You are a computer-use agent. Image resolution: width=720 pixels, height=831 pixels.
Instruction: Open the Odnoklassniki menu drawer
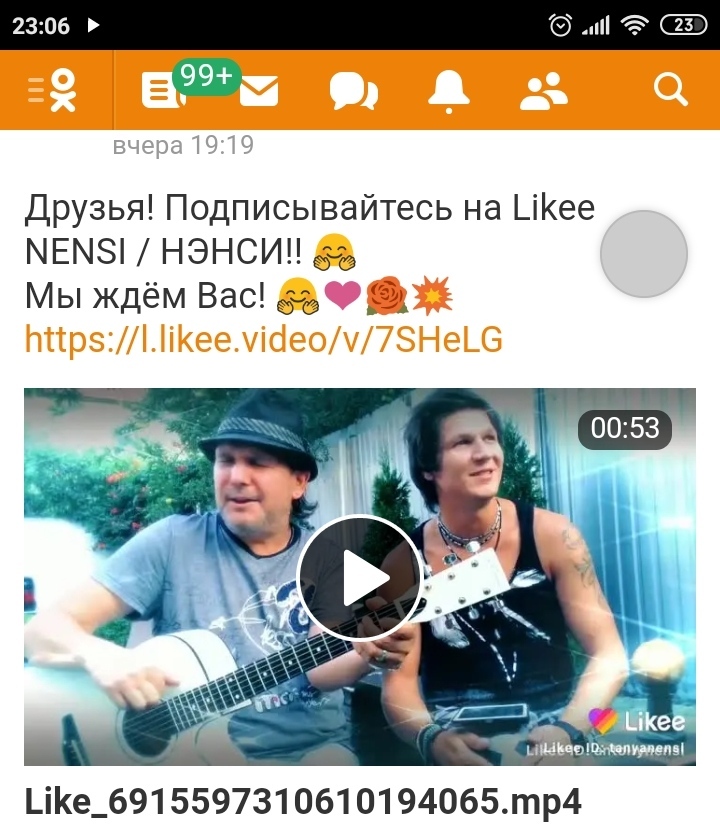pos(54,91)
